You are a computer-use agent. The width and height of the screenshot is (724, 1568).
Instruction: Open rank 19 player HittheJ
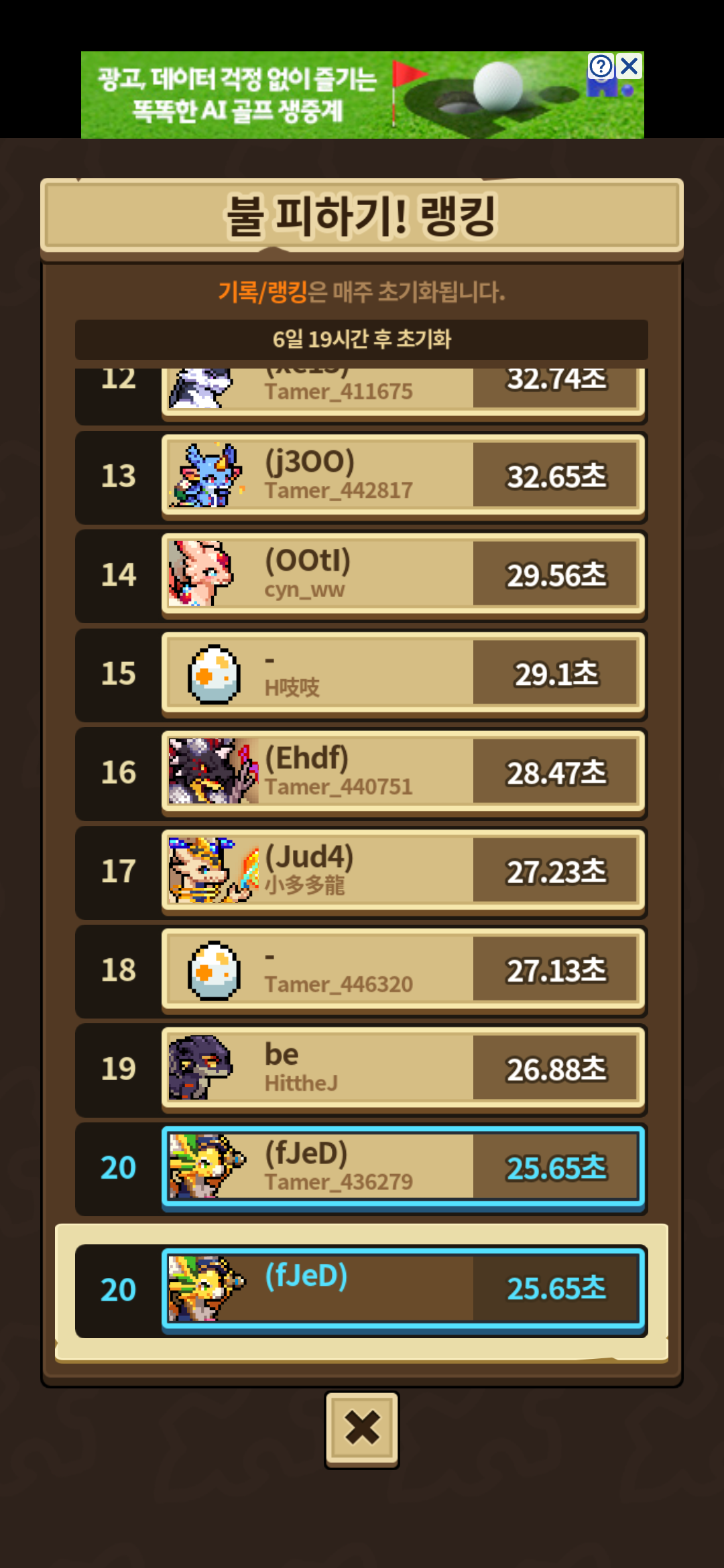tap(402, 1068)
